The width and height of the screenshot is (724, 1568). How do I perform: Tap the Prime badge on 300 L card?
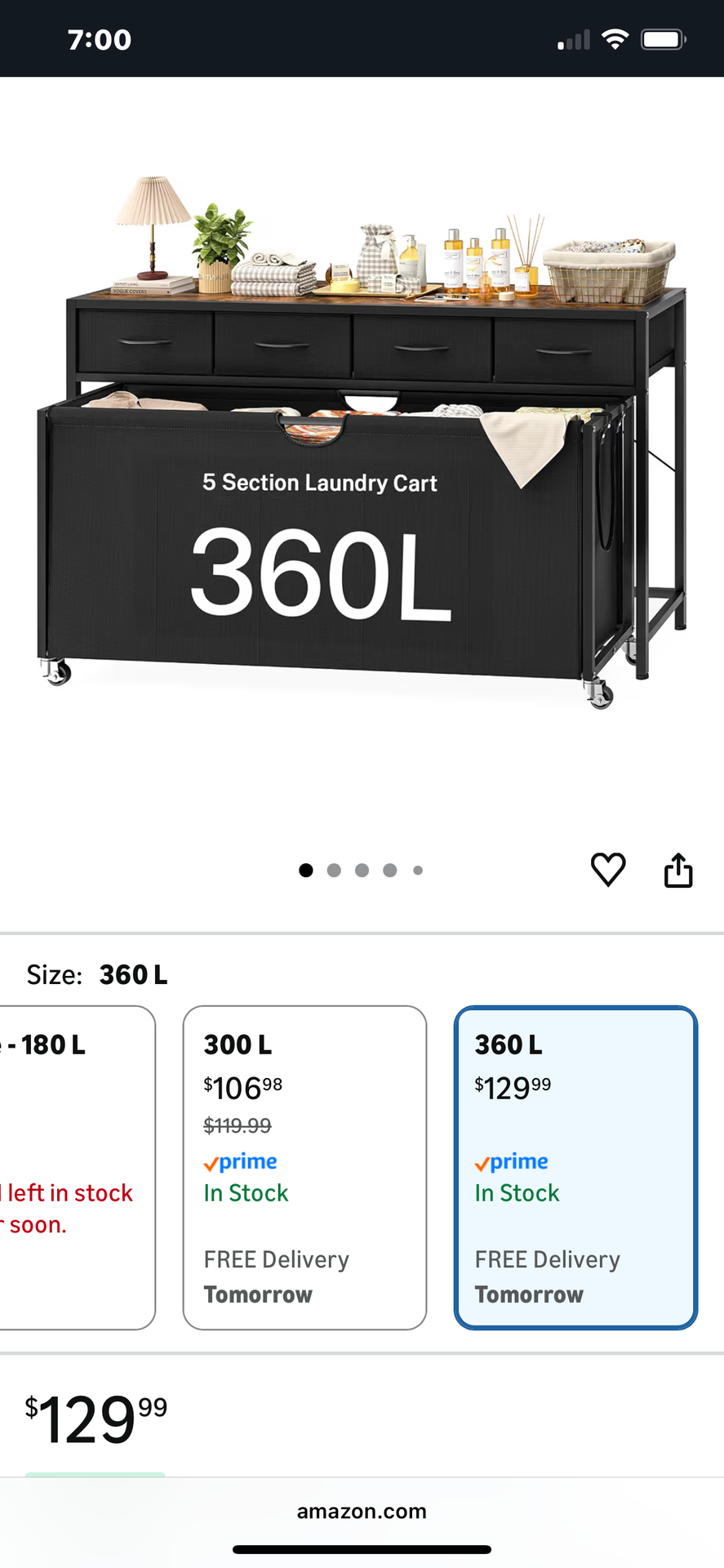click(x=239, y=1161)
